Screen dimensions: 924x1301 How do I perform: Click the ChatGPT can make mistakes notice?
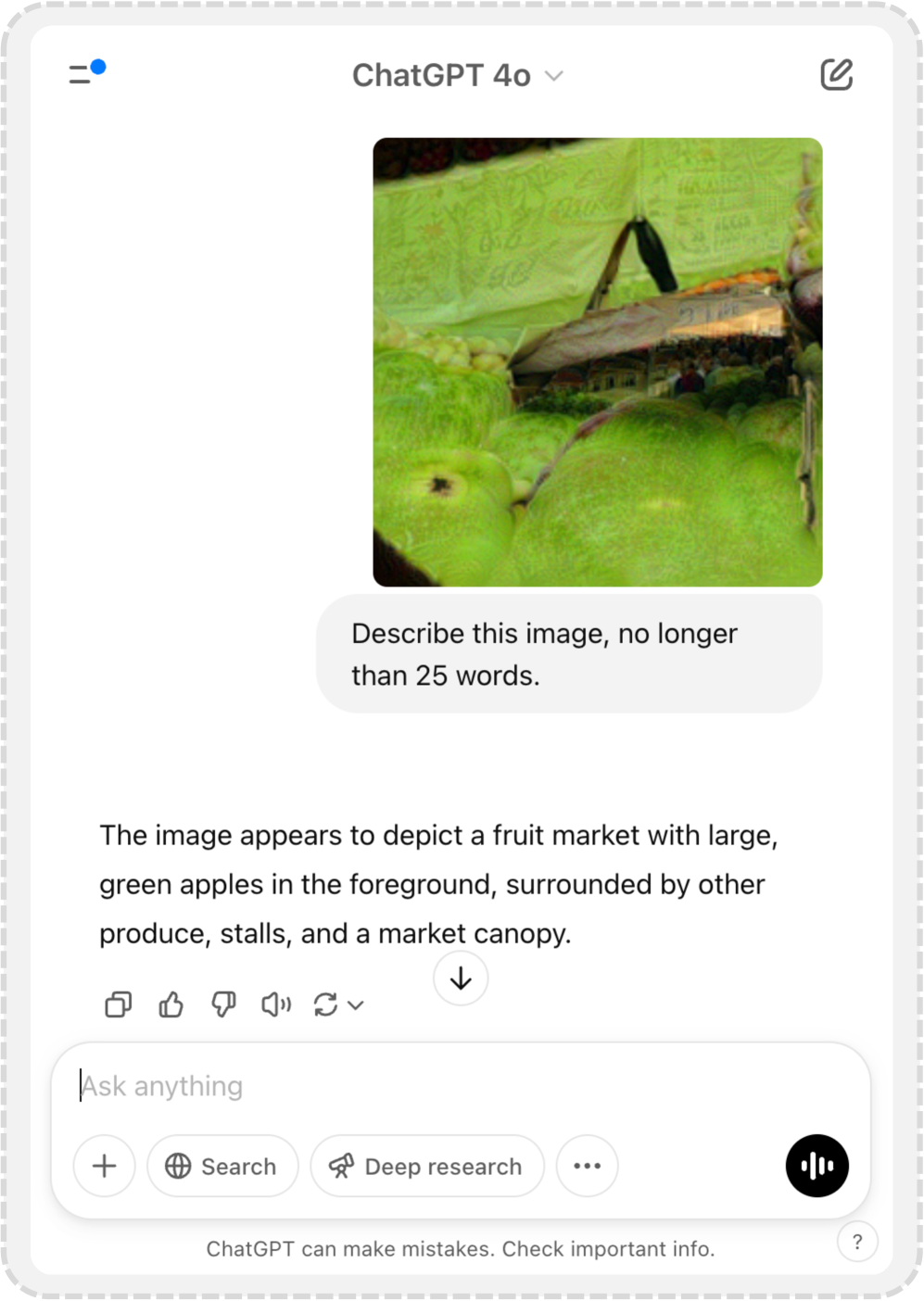(x=461, y=1248)
